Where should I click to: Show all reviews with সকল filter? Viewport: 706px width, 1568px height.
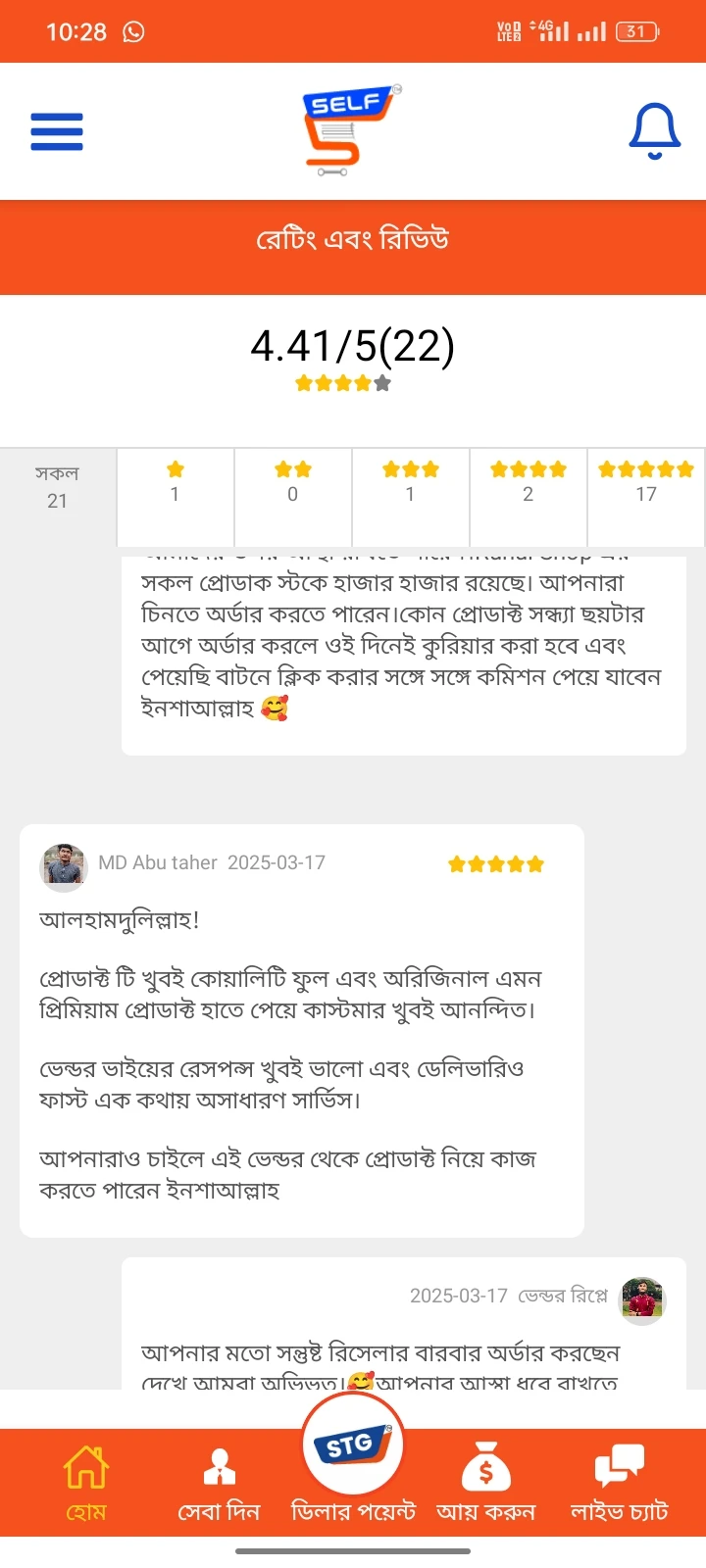[57, 487]
